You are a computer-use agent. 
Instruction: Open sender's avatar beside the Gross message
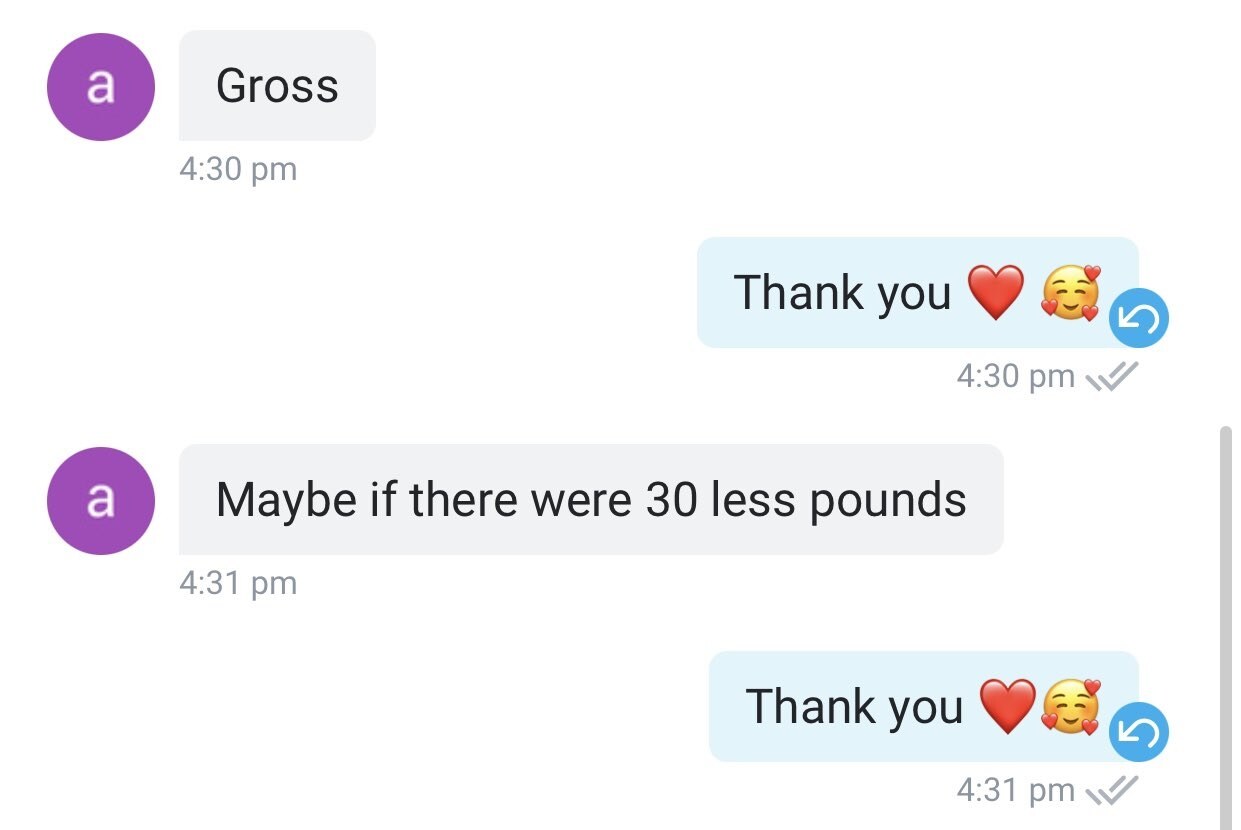point(100,87)
